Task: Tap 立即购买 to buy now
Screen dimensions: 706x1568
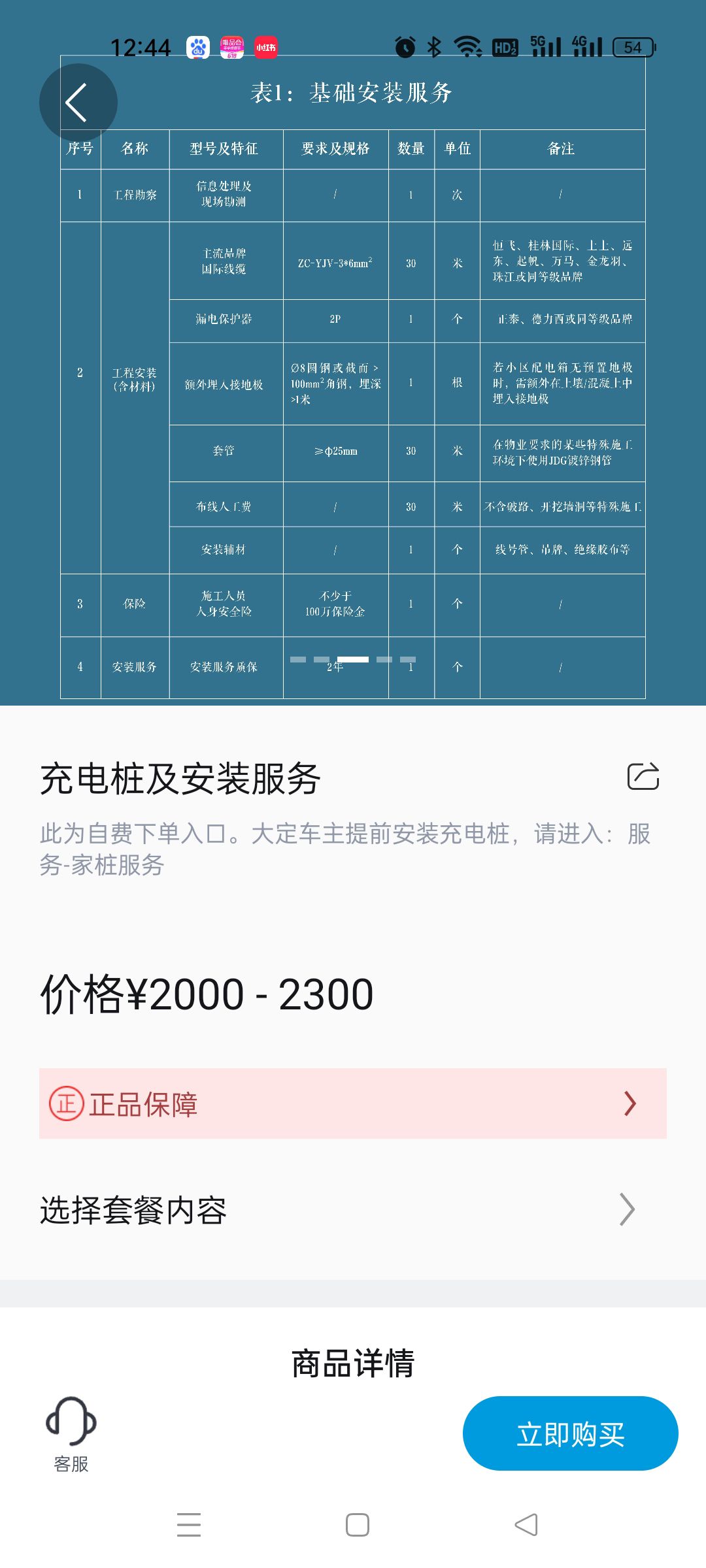Action: click(x=570, y=1433)
